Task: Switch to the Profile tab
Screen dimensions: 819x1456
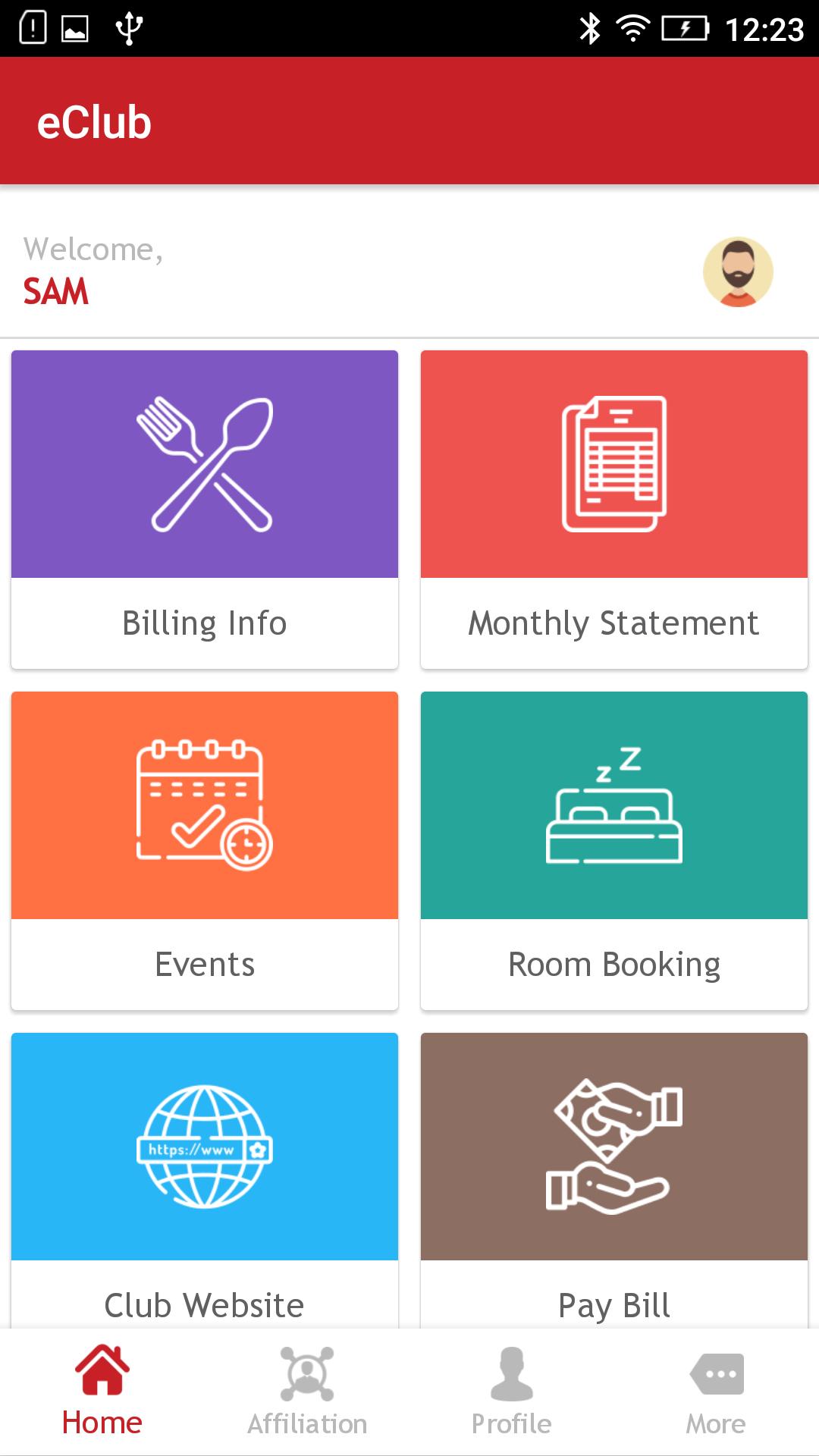Action: coord(512,1392)
